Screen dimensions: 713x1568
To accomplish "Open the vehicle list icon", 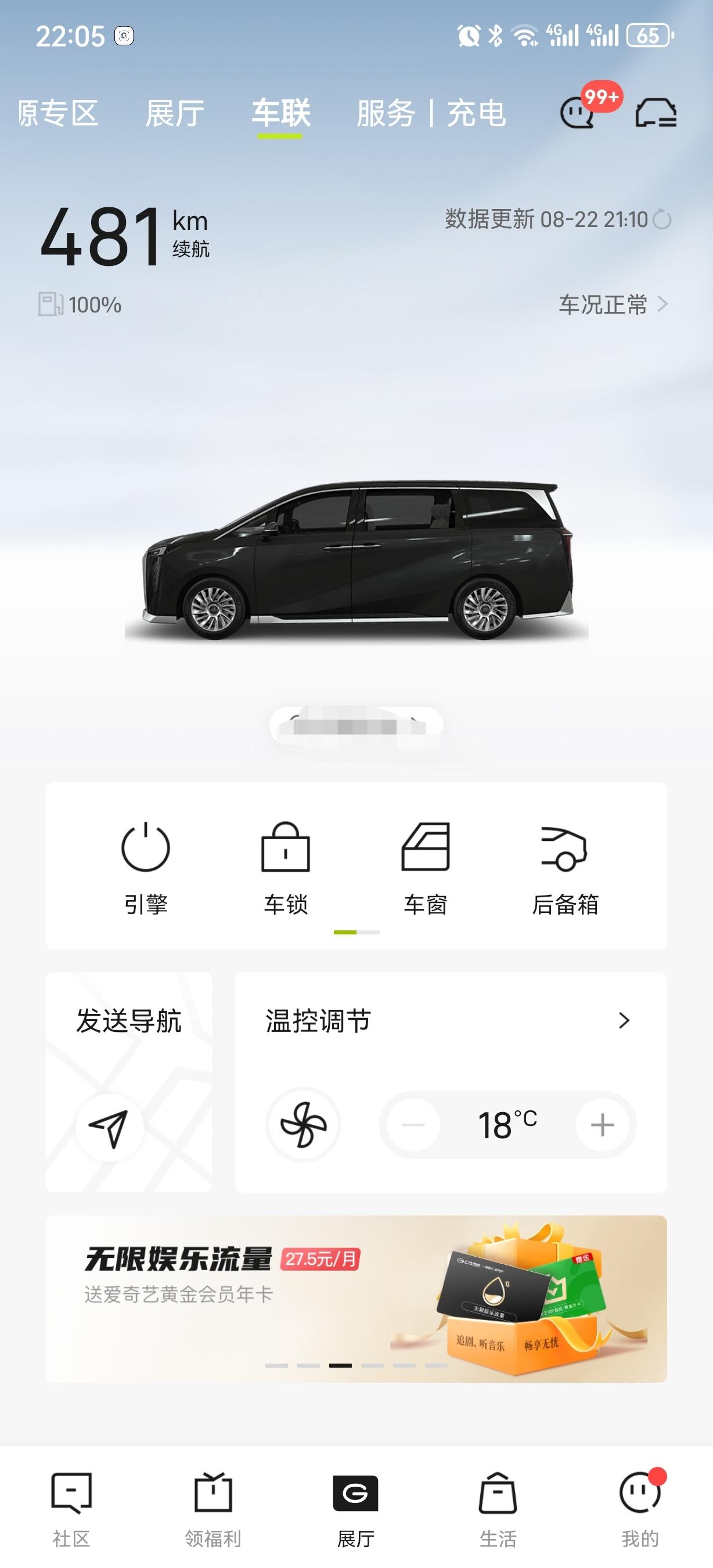I will tap(656, 113).
